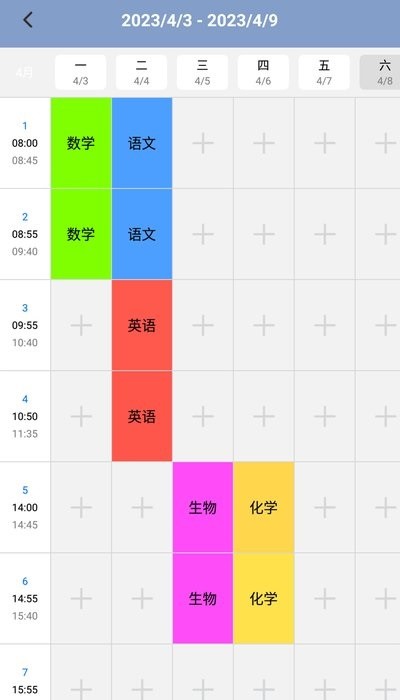Add a Thursday class at period 2
400x700 pixels.
click(264, 234)
